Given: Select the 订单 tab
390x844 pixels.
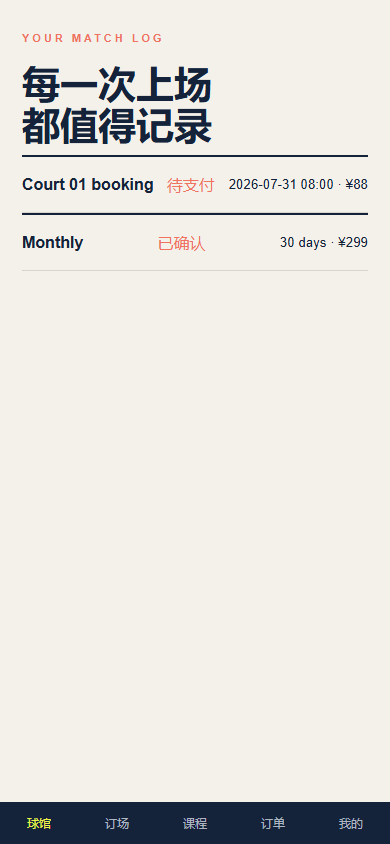Looking at the screenshot, I should pyautogui.click(x=273, y=823).
